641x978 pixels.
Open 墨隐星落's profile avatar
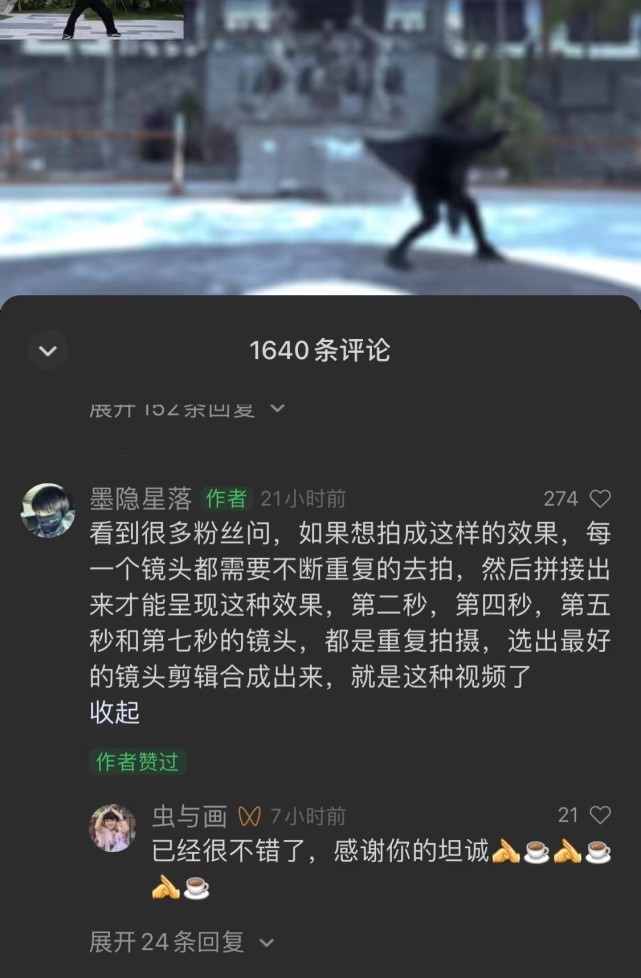[48, 510]
